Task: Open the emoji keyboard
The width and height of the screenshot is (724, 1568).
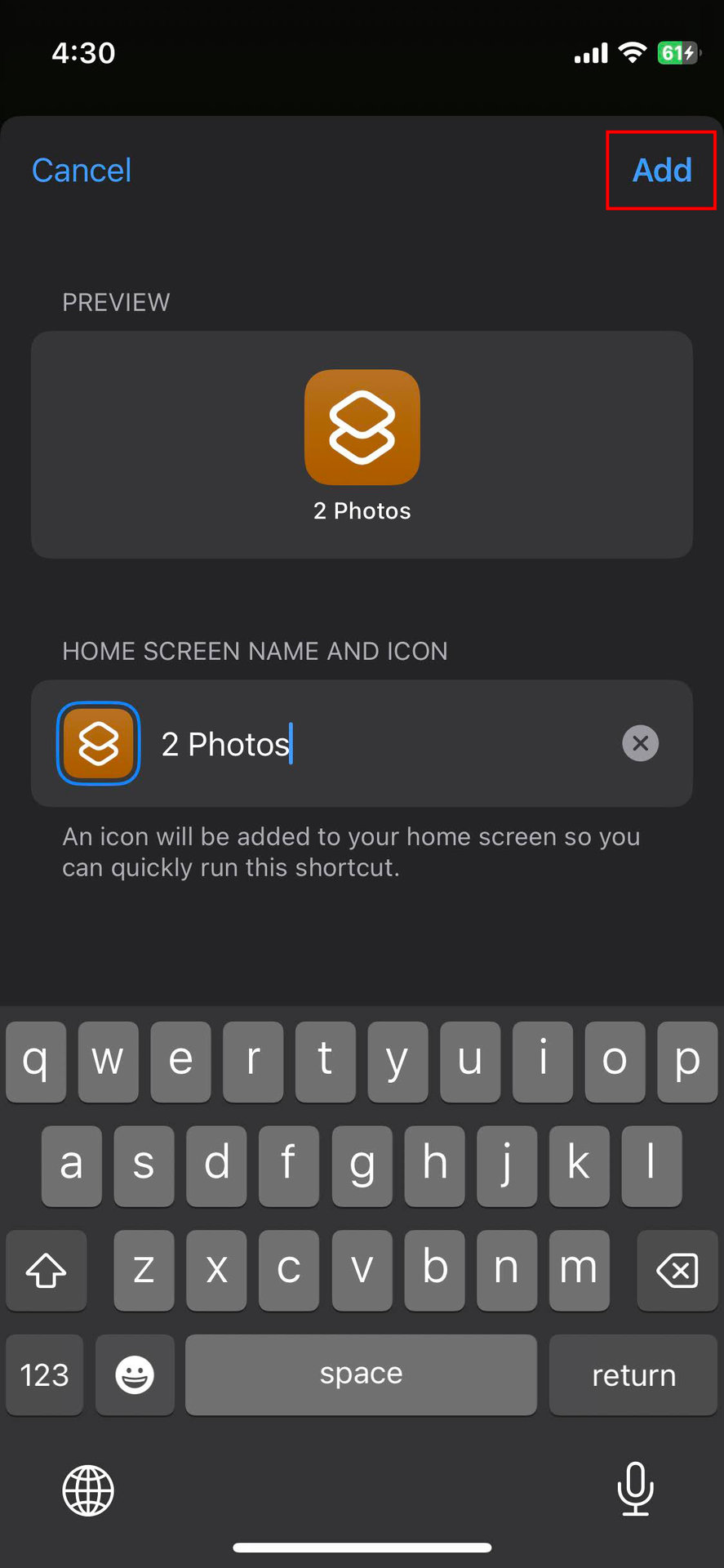Action: pyautogui.click(x=135, y=1375)
